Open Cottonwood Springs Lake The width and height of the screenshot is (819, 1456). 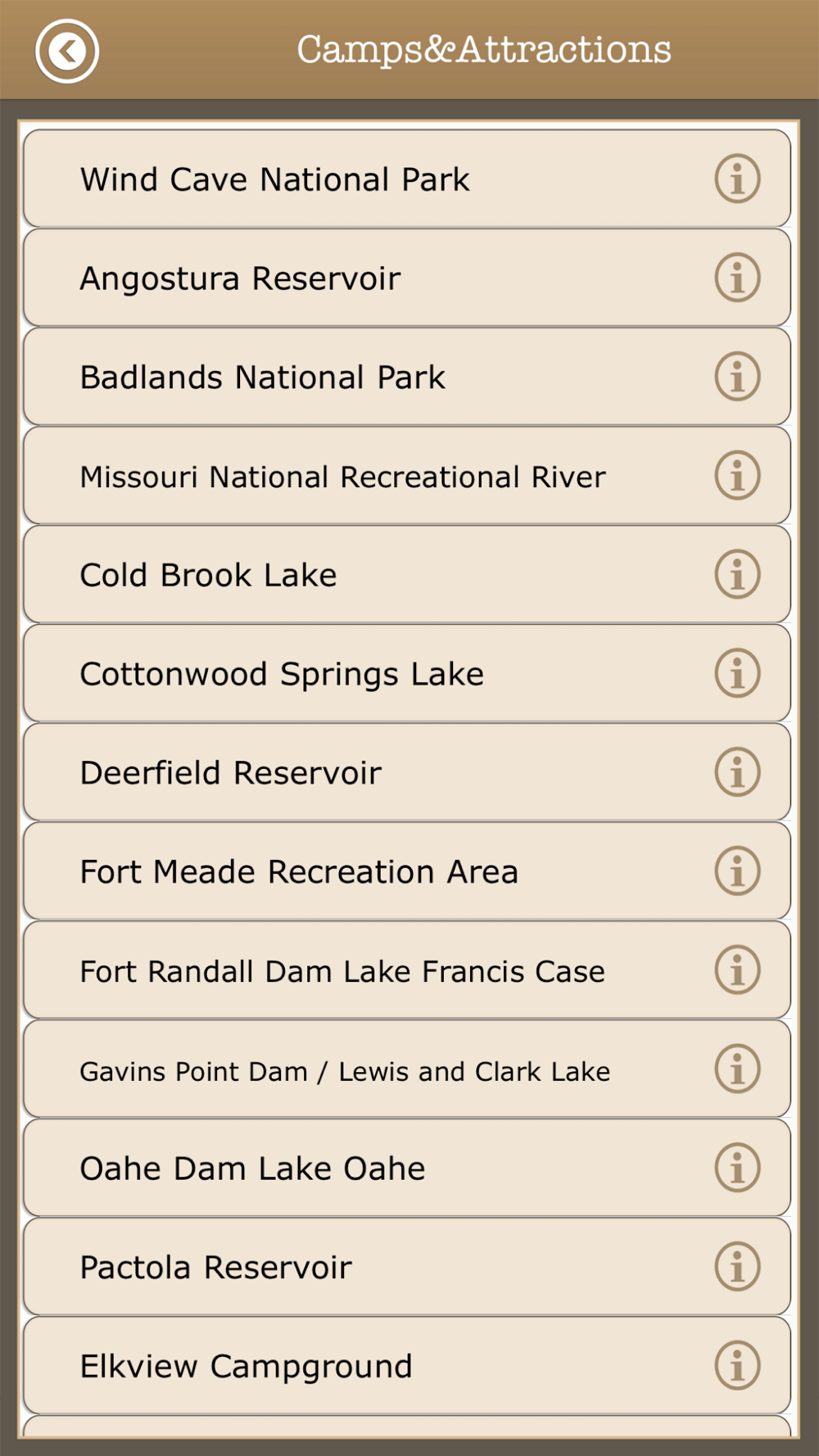click(407, 673)
